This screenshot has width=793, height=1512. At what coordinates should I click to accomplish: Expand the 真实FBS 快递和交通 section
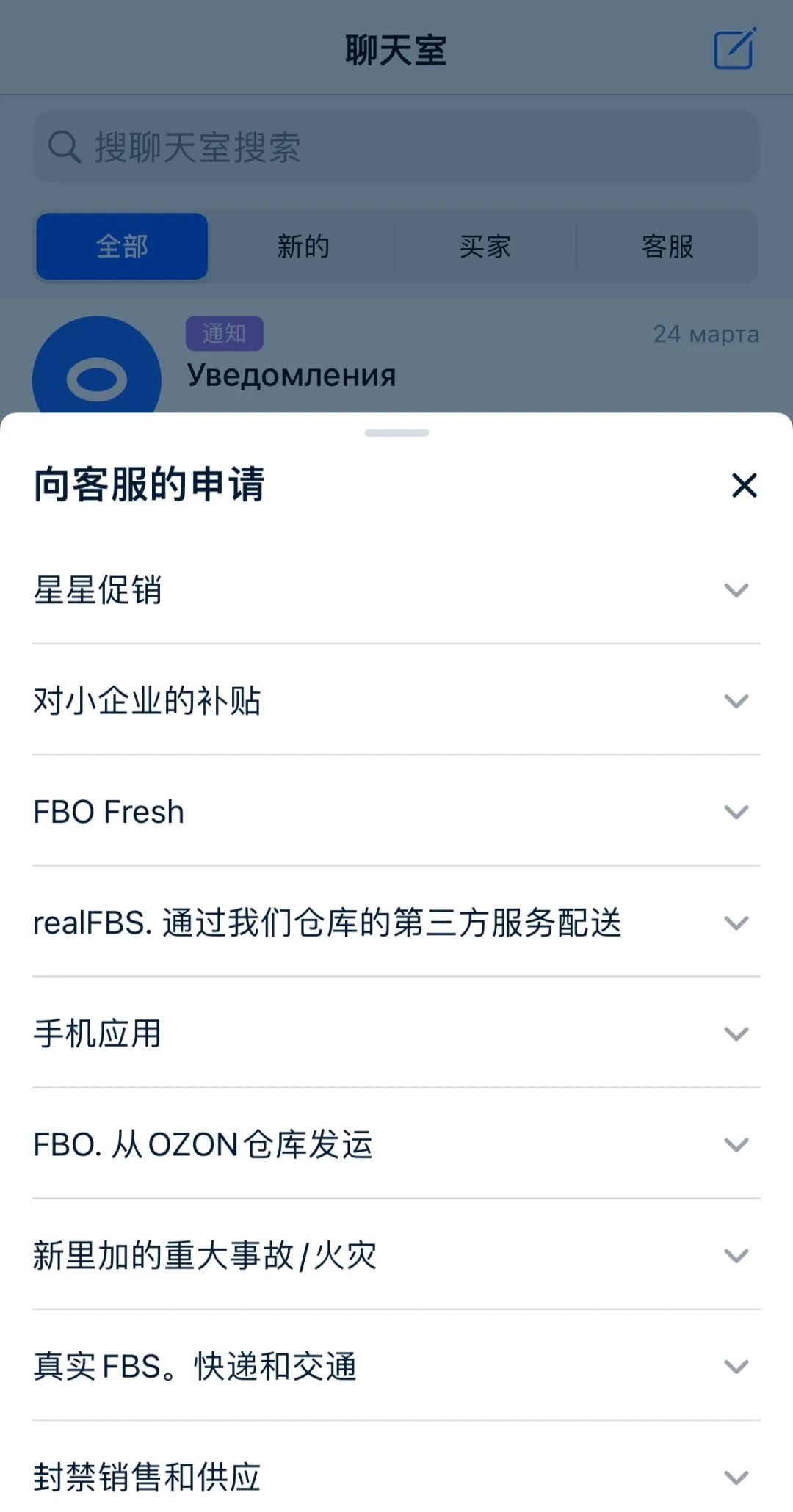pyautogui.click(x=396, y=1367)
